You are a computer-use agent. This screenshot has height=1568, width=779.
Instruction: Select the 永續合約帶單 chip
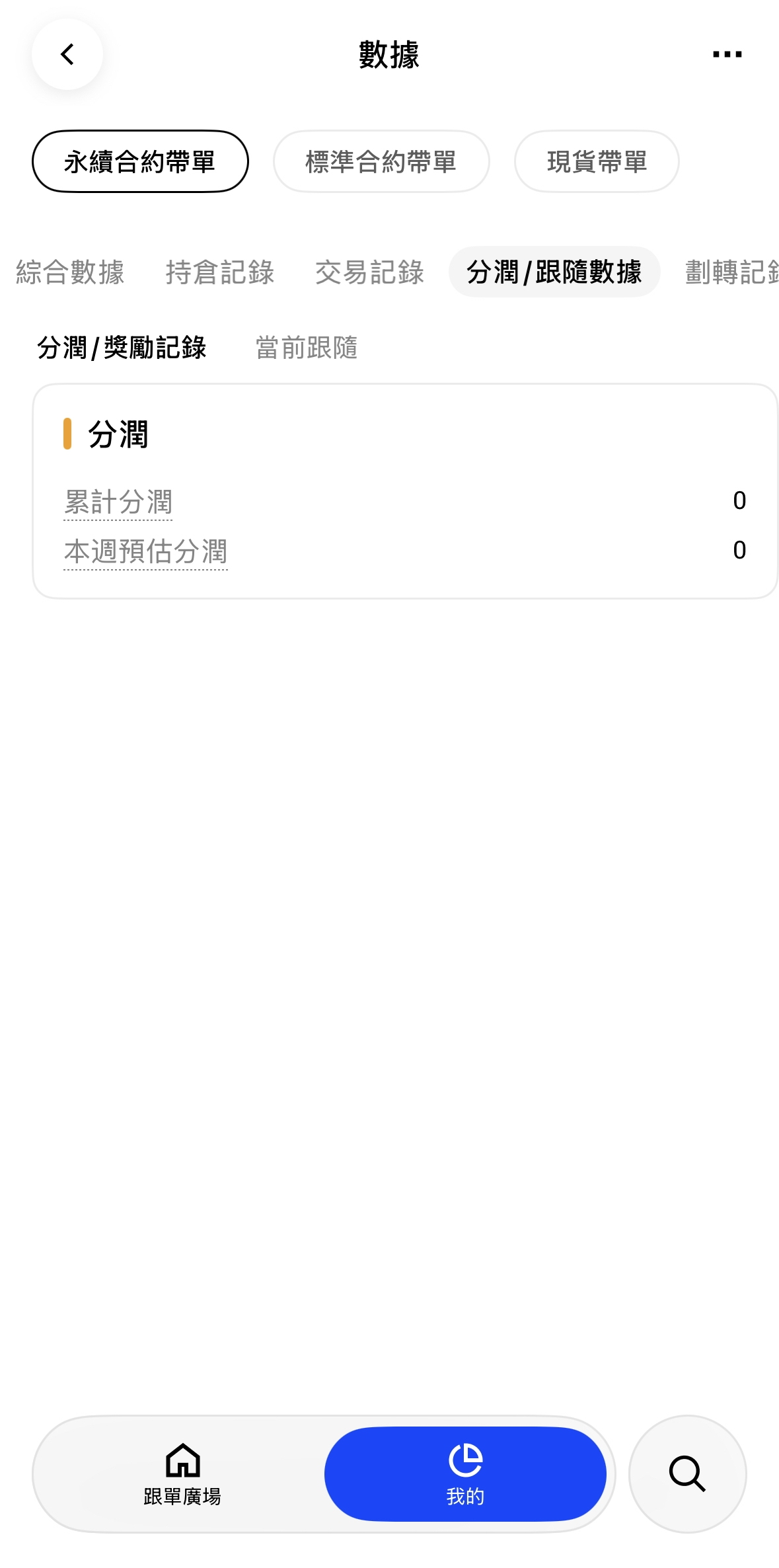[140, 161]
